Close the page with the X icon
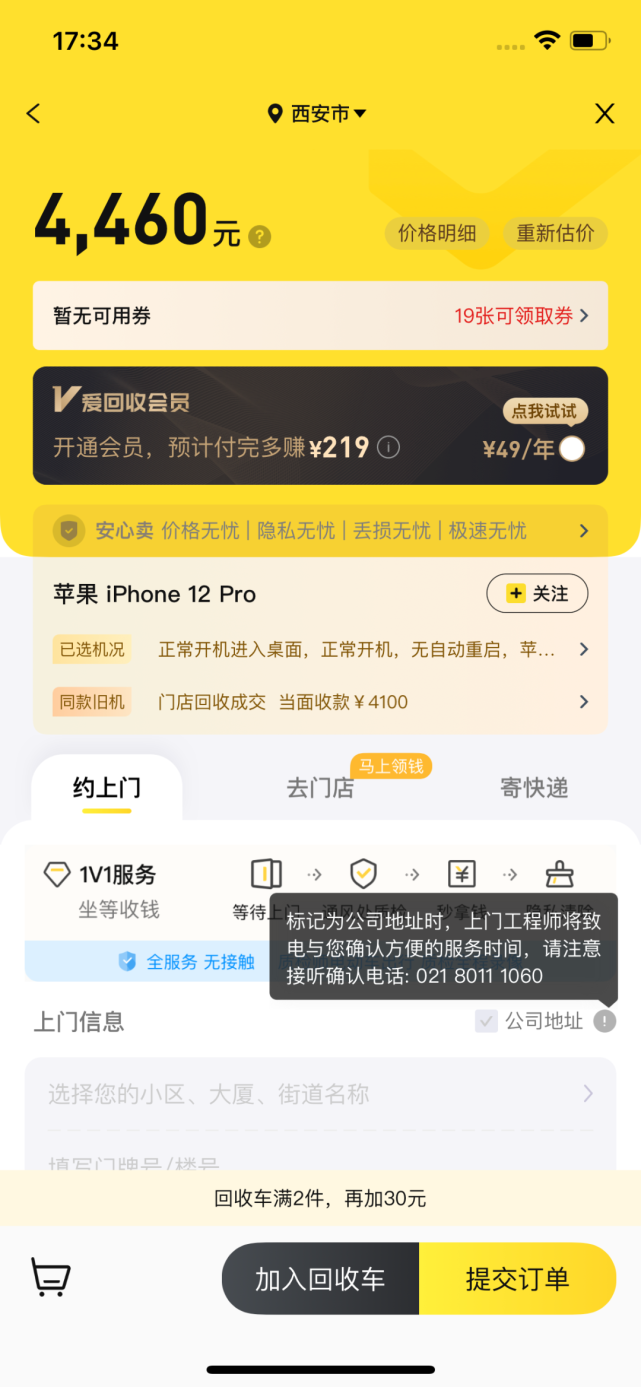Viewport: 641px width, 1387px height. [604, 114]
